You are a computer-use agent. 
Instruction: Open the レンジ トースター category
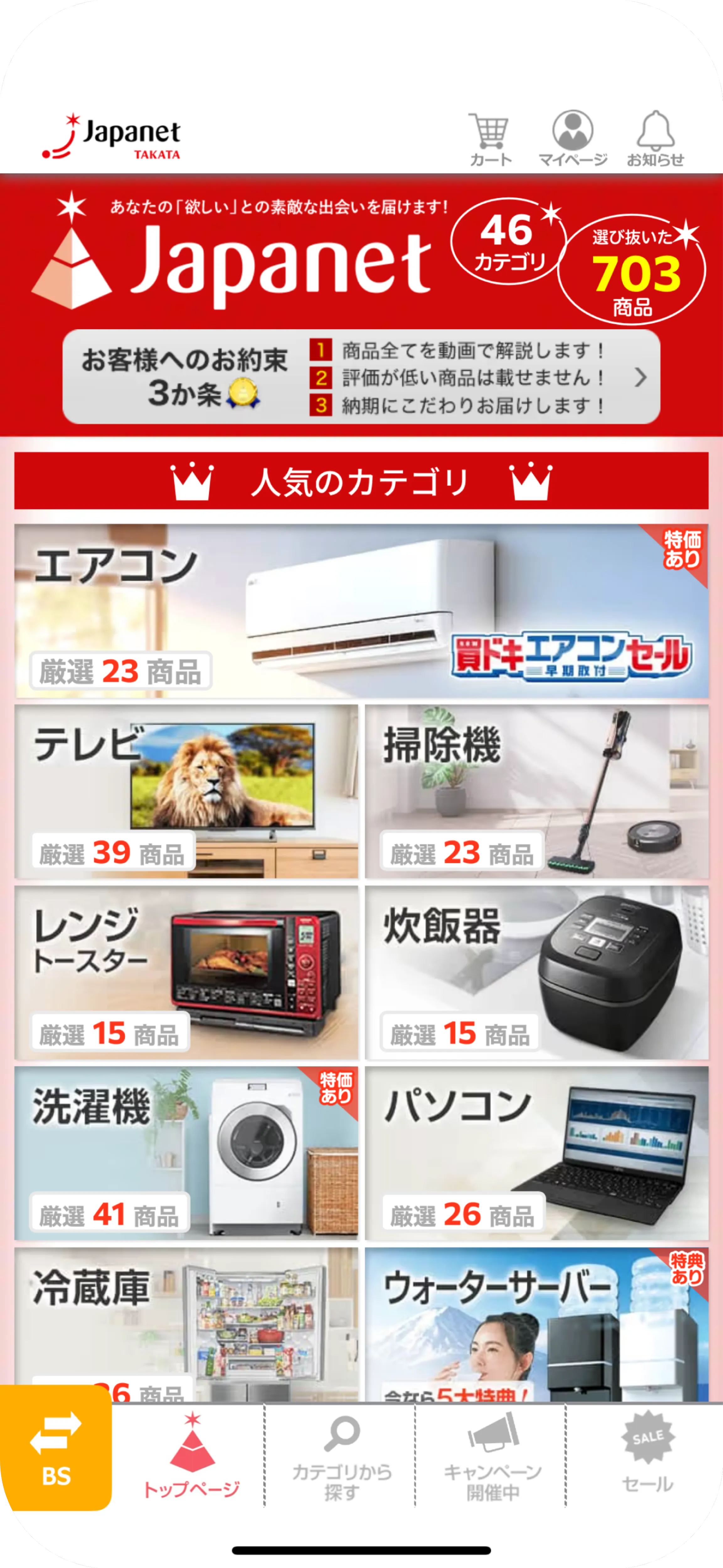pyautogui.click(x=186, y=972)
